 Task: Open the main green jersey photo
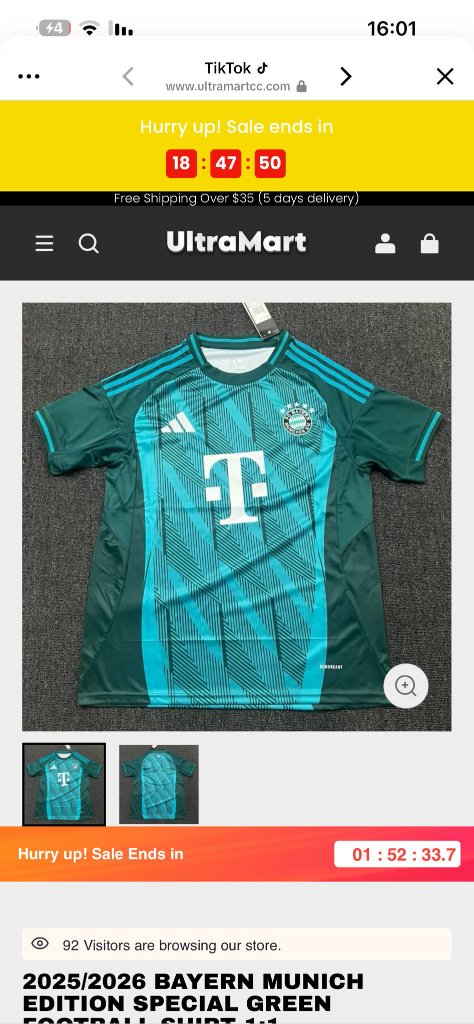pos(236,517)
